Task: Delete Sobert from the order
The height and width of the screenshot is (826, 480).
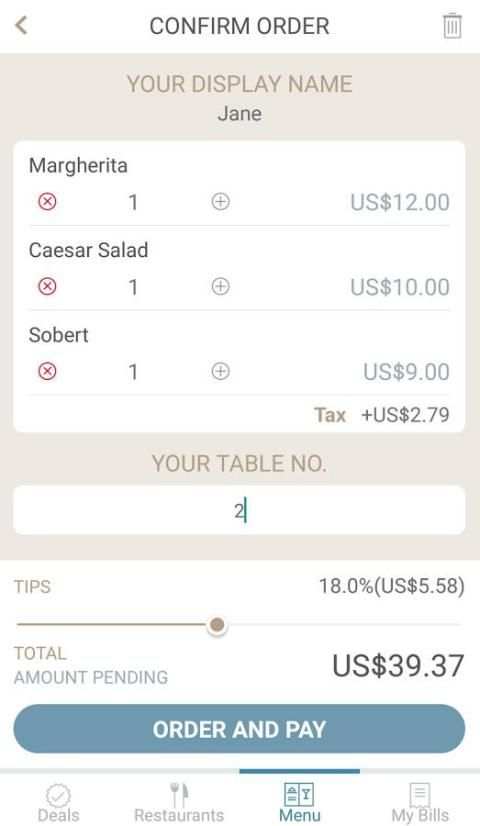Action: 47,371
